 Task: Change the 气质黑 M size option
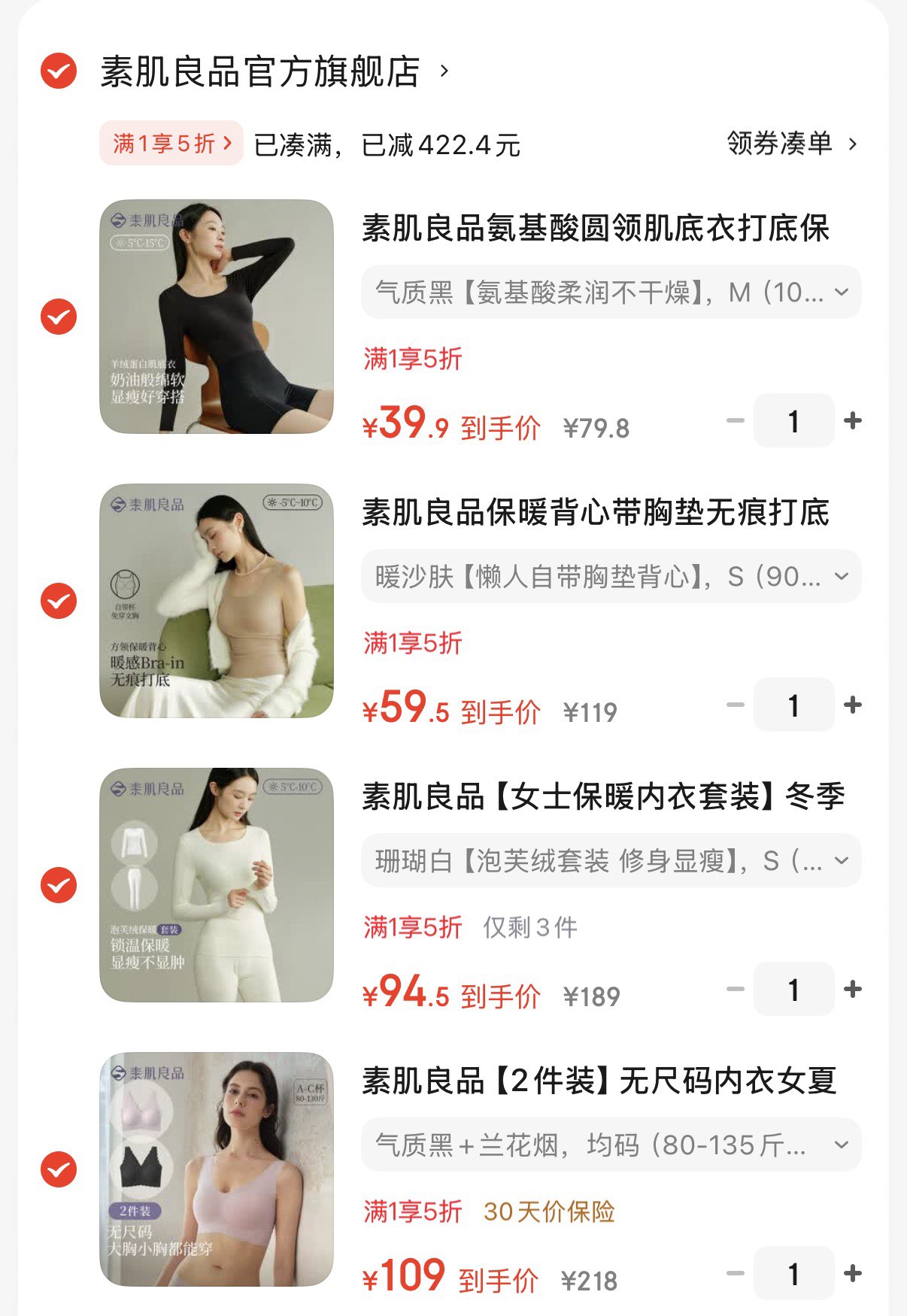pos(611,292)
